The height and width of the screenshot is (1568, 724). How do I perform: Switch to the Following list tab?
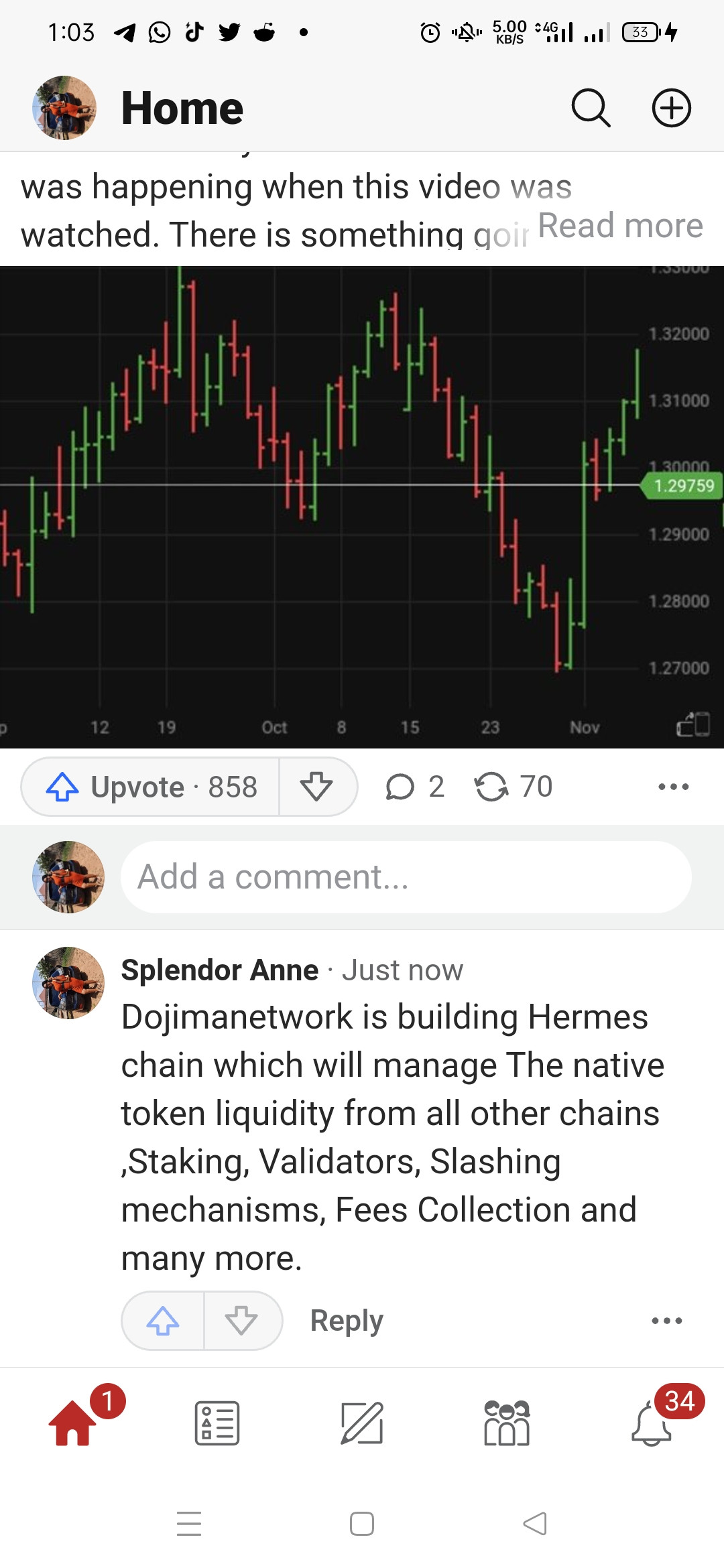(217, 1423)
